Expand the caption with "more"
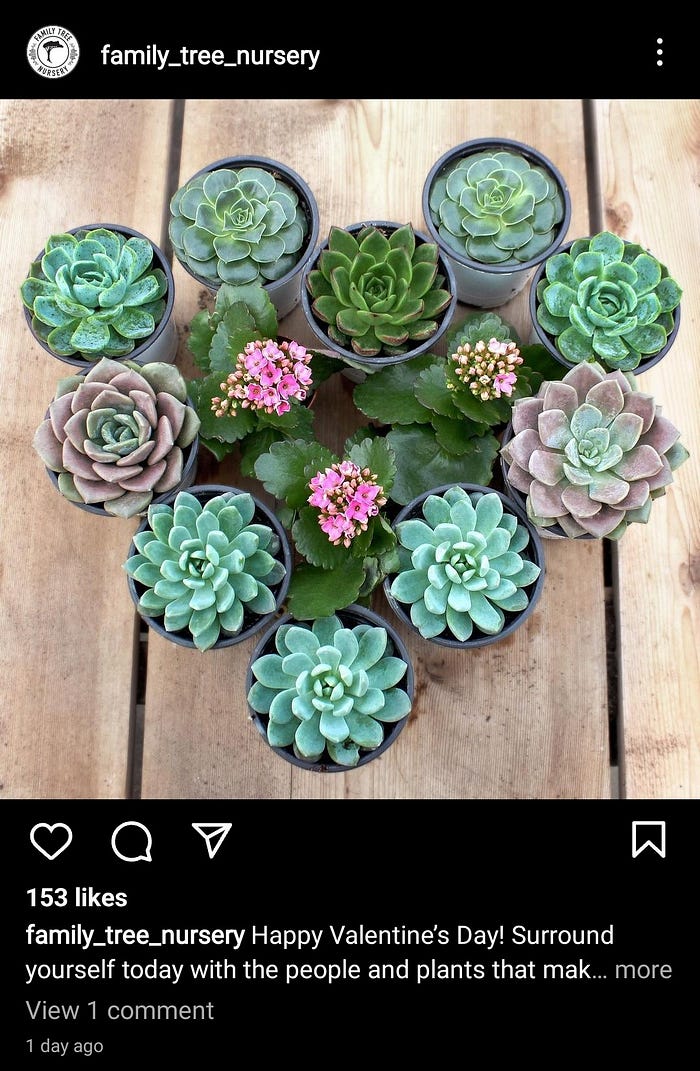 [x=643, y=970]
